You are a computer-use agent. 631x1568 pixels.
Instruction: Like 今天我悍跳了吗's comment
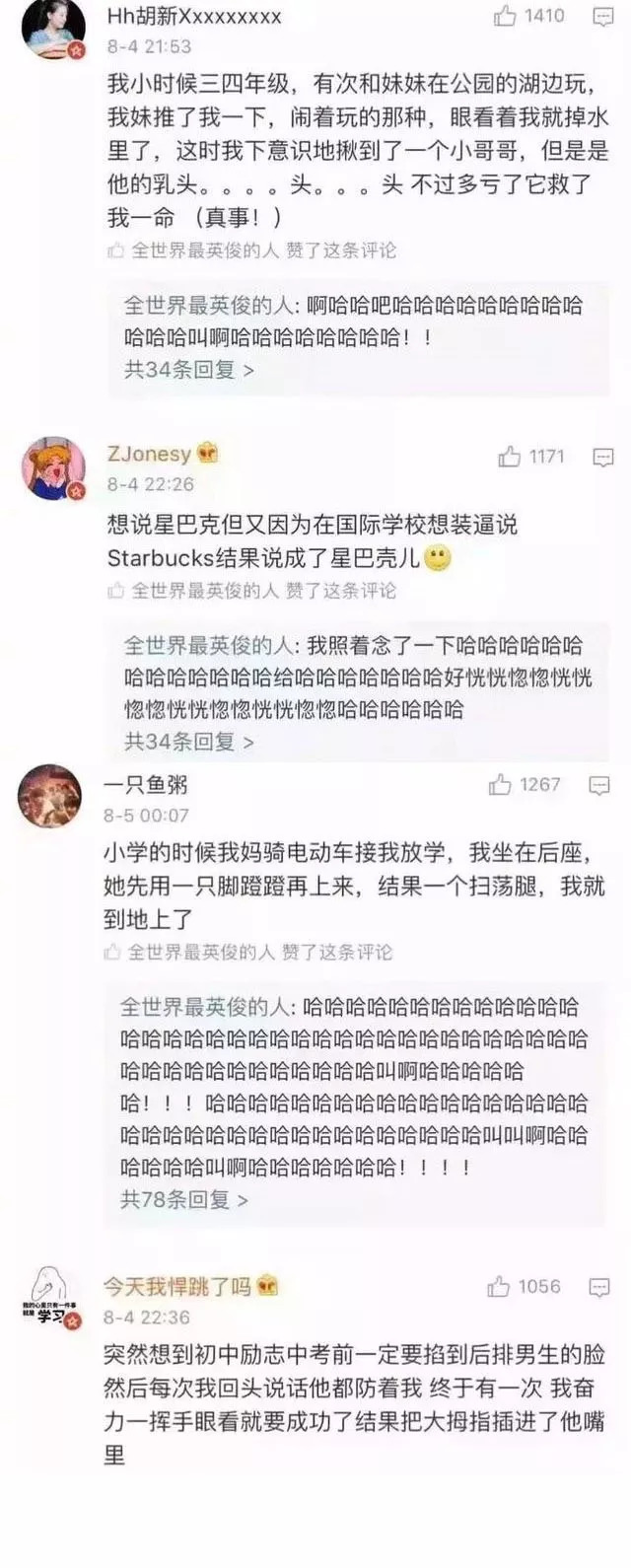pos(499,1287)
